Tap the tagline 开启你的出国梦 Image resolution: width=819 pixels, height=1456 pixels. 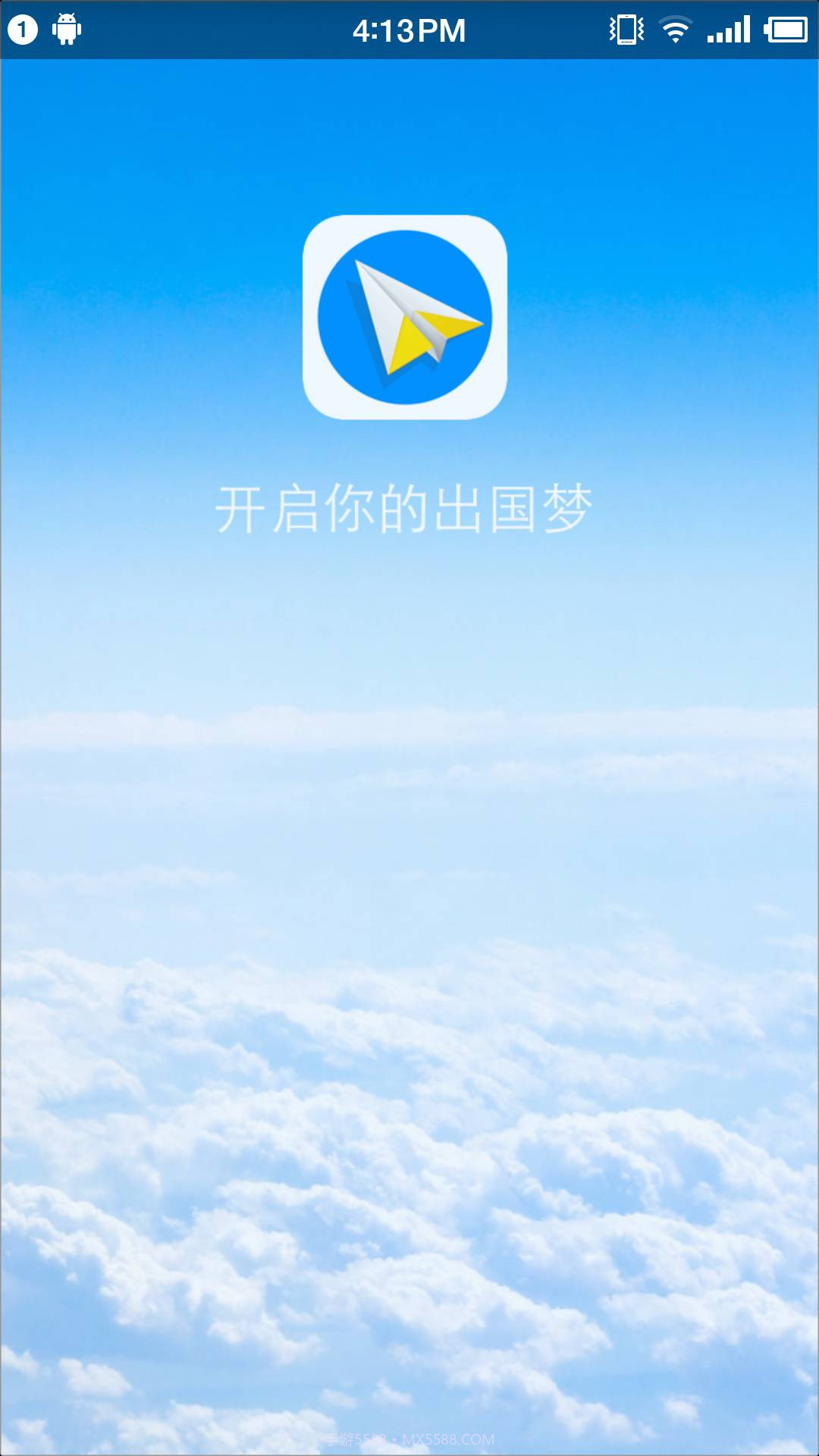406,507
